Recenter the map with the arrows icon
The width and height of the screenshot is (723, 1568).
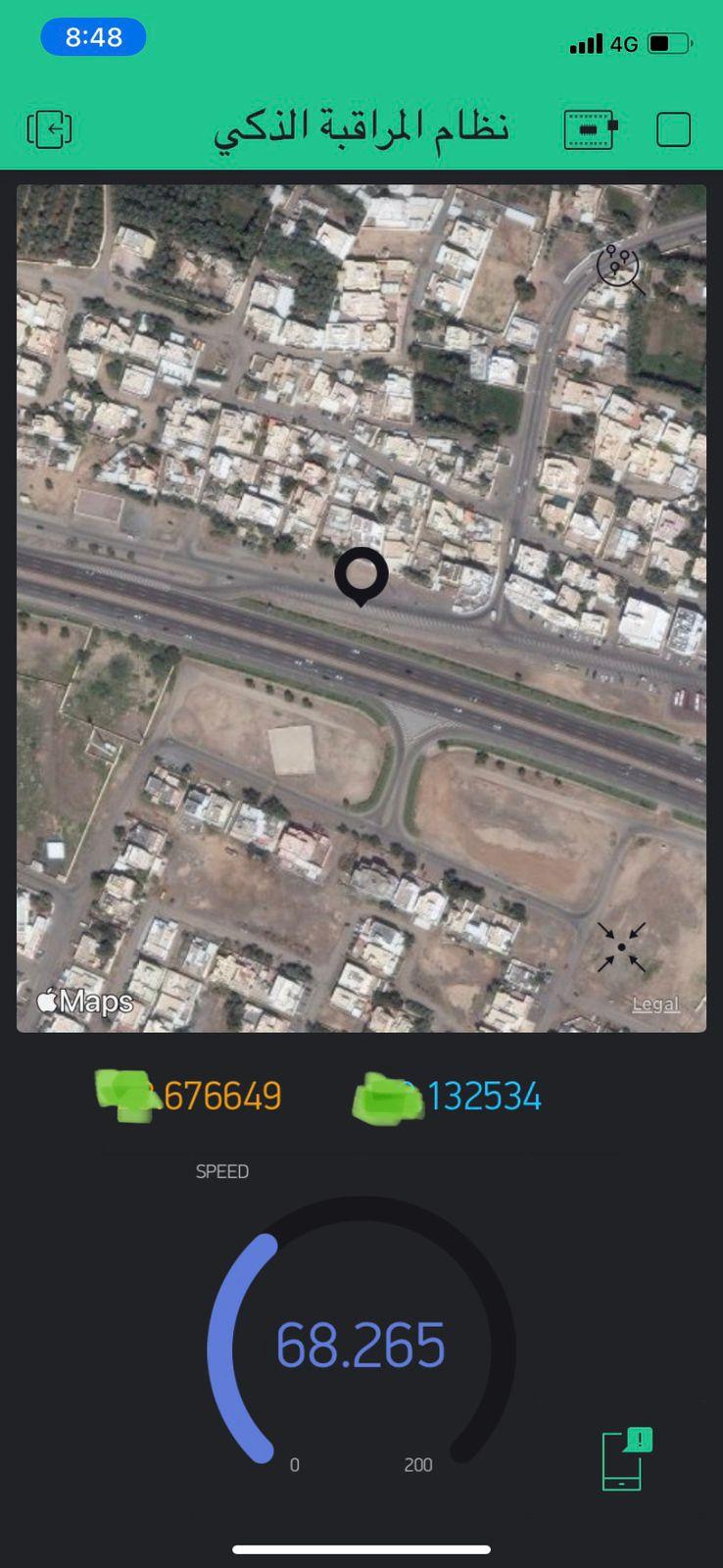pos(621,948)
